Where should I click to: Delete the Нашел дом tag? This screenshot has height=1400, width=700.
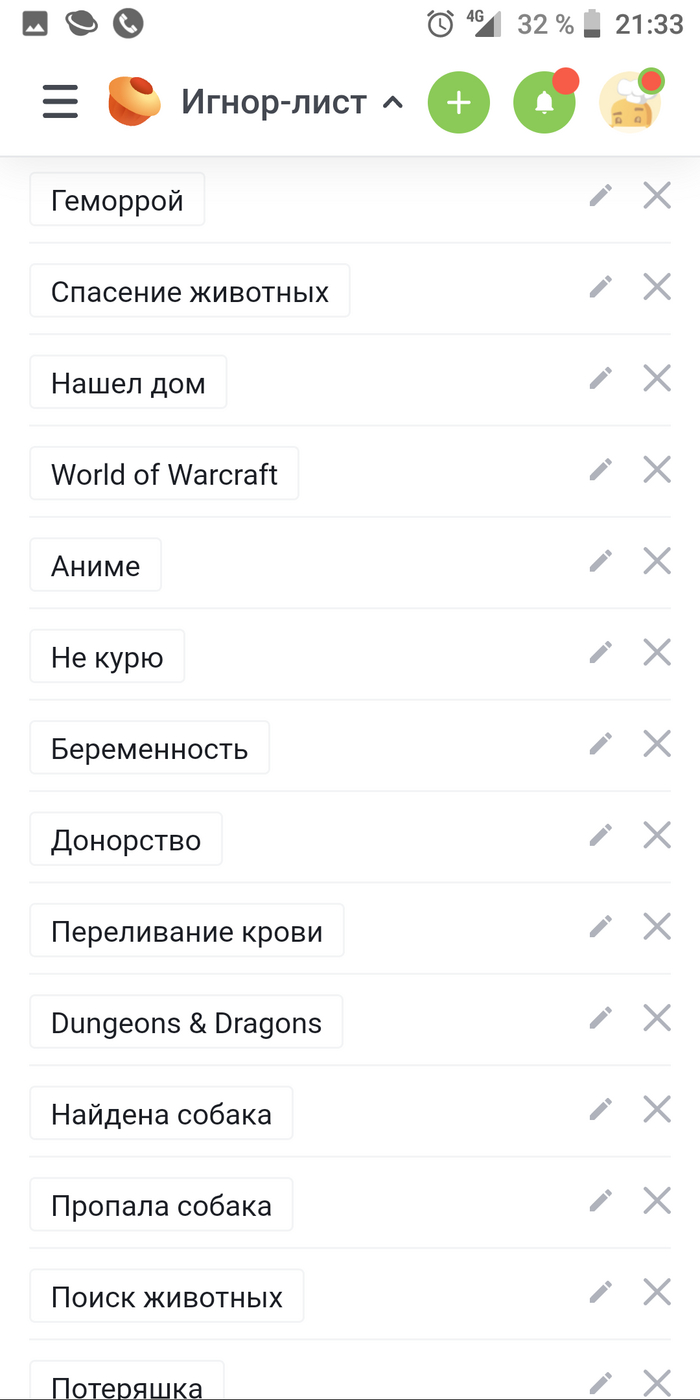[x=657, y=379]
